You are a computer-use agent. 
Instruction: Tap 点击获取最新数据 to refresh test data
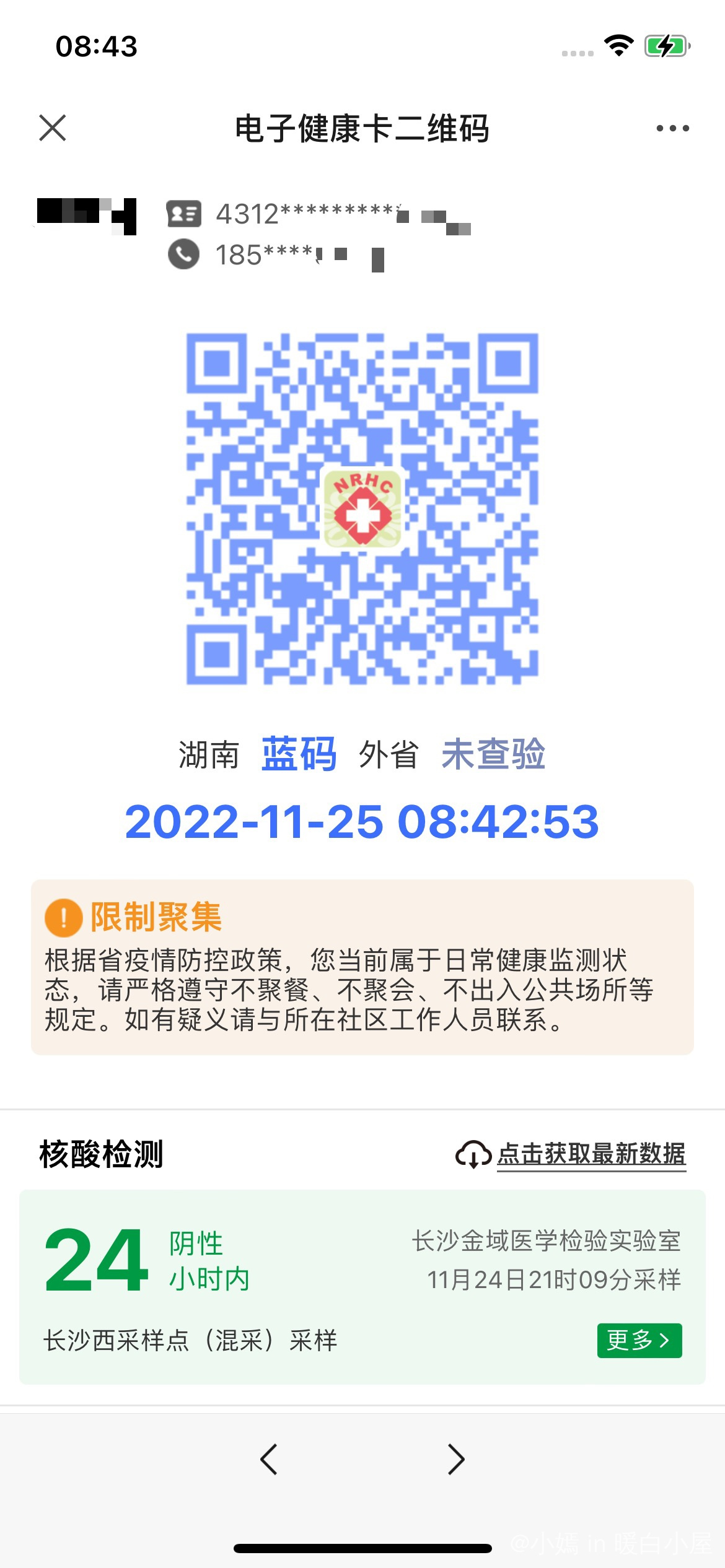click(x=571, y=1155)
